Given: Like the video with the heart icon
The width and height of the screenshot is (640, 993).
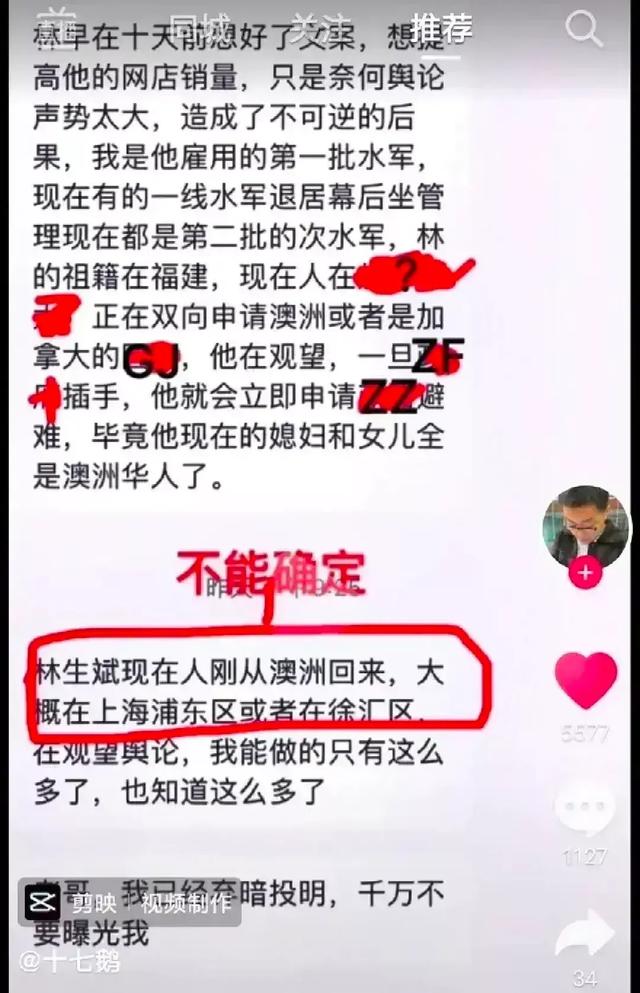Looking at the screenshot, I should tap(585, 680).
